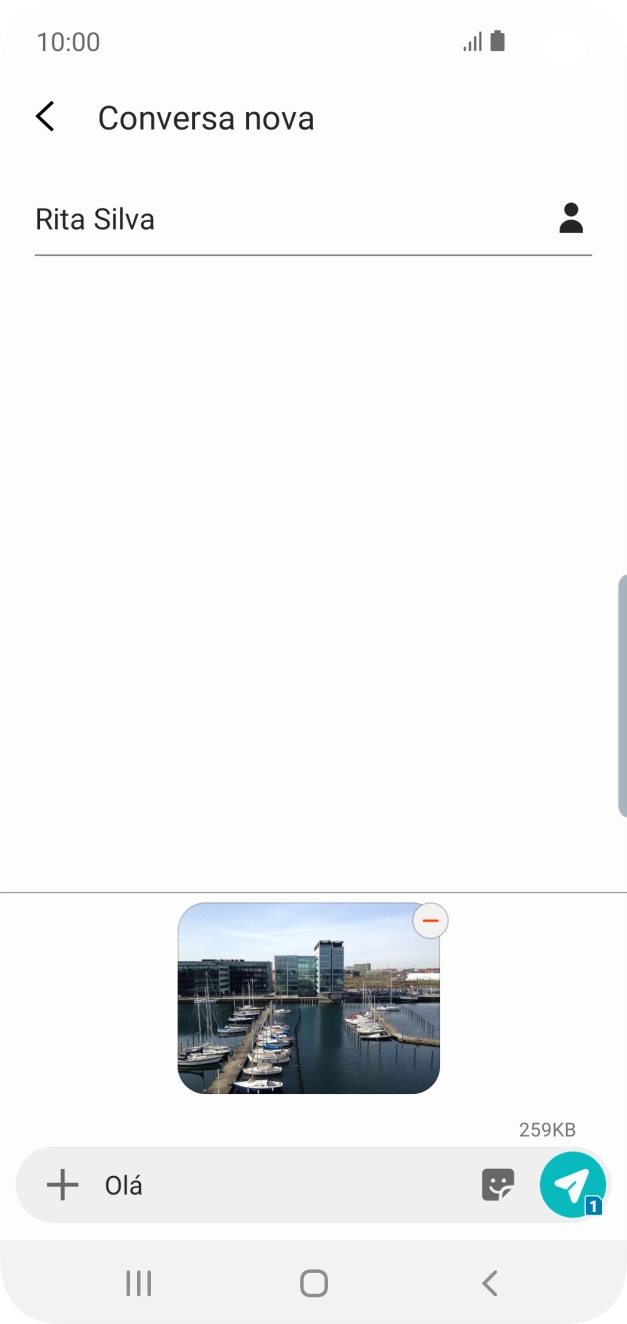This screenshot has height=1324, width=627.
Task: Open the plus attachment menu
Action: click(63, 1185)
